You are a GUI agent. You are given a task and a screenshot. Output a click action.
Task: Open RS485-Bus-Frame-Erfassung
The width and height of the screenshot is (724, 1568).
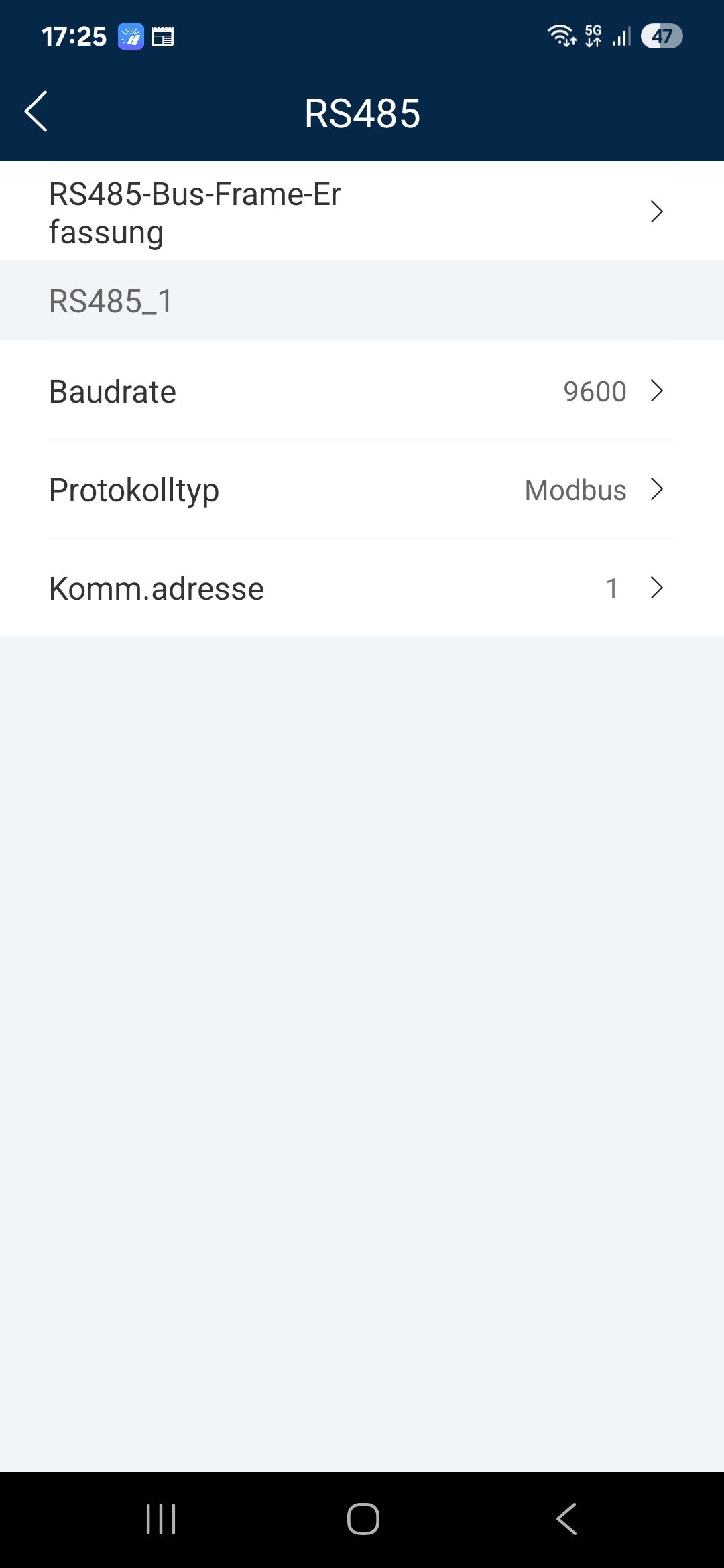pyautogui.click(x=362, y=212)
